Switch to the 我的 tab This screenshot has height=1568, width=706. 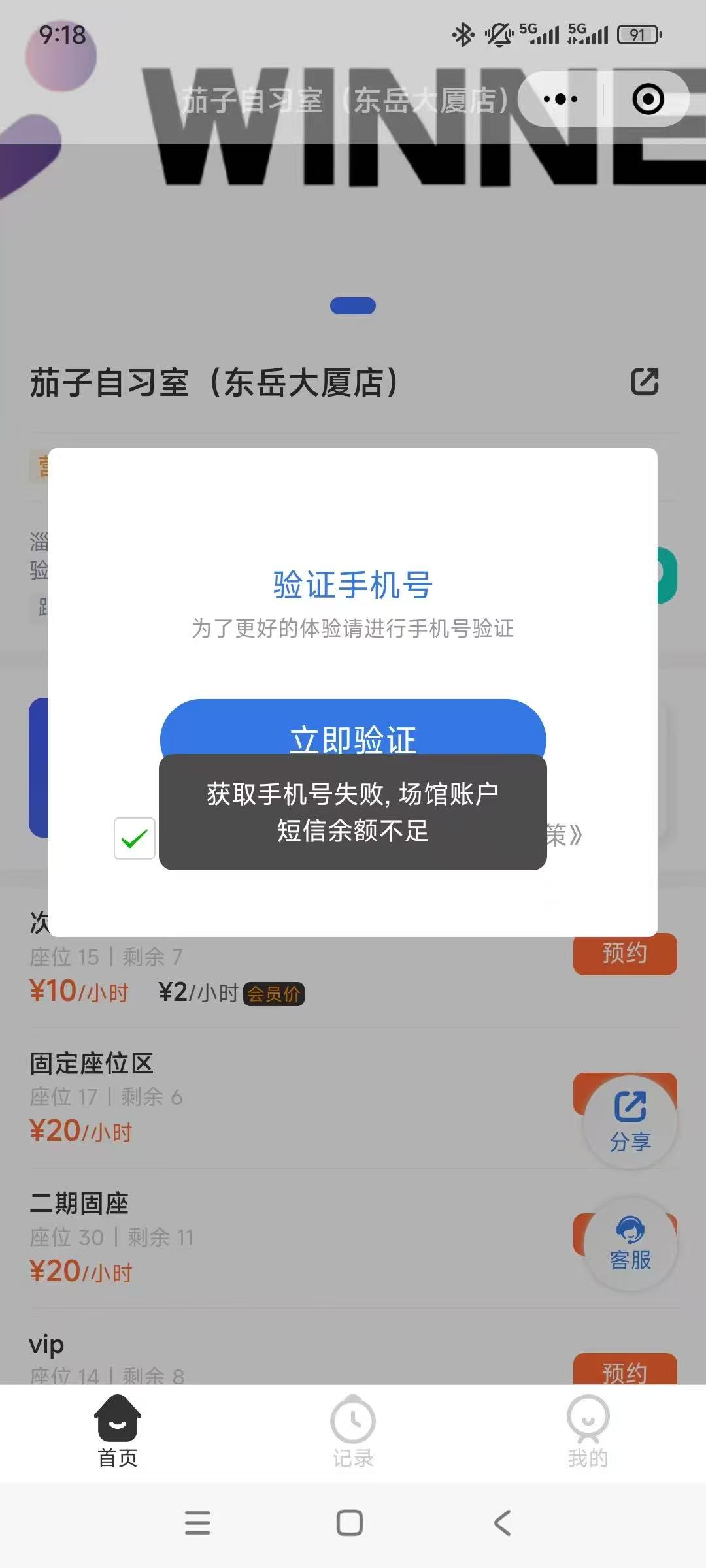(x=588, y=1432)
